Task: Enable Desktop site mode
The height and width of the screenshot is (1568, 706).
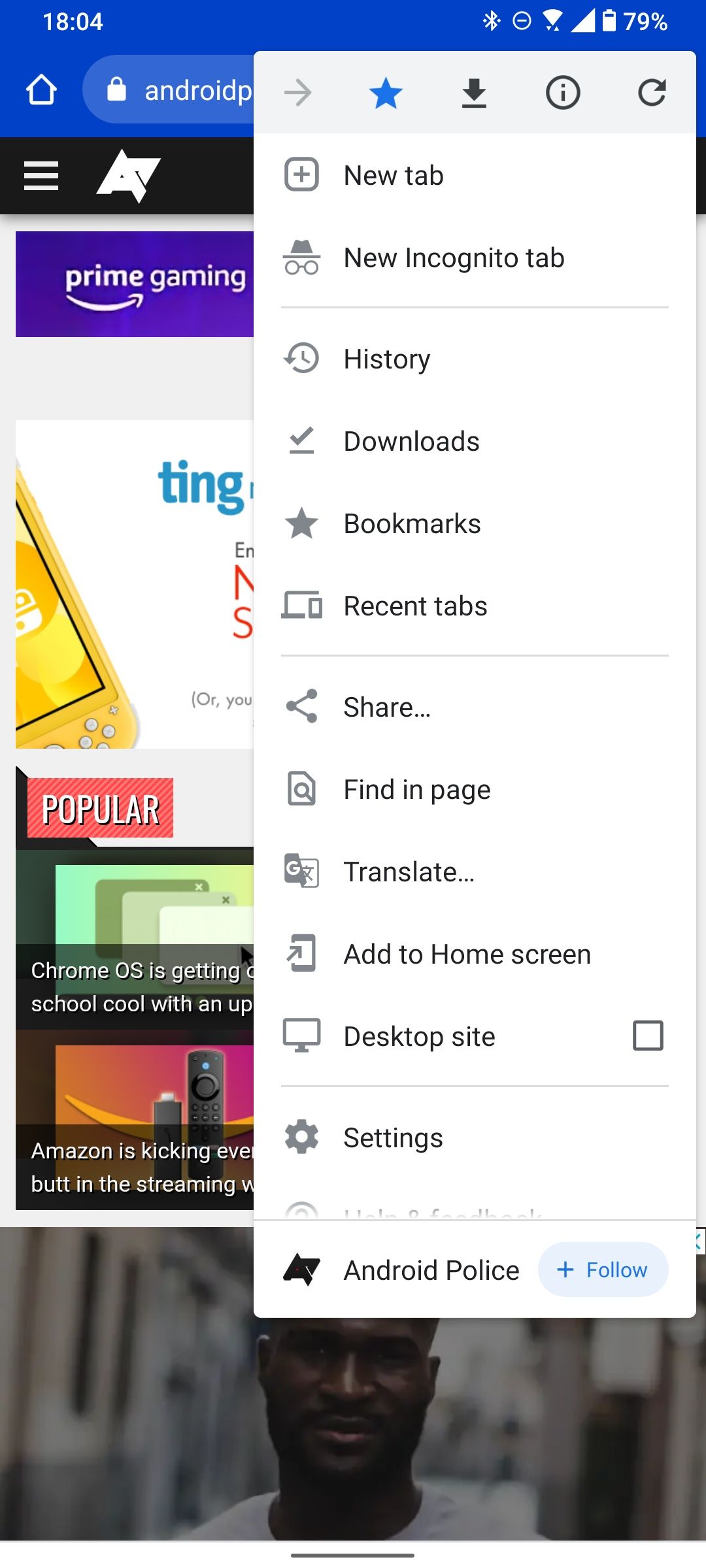Action: coord(420,1036)
